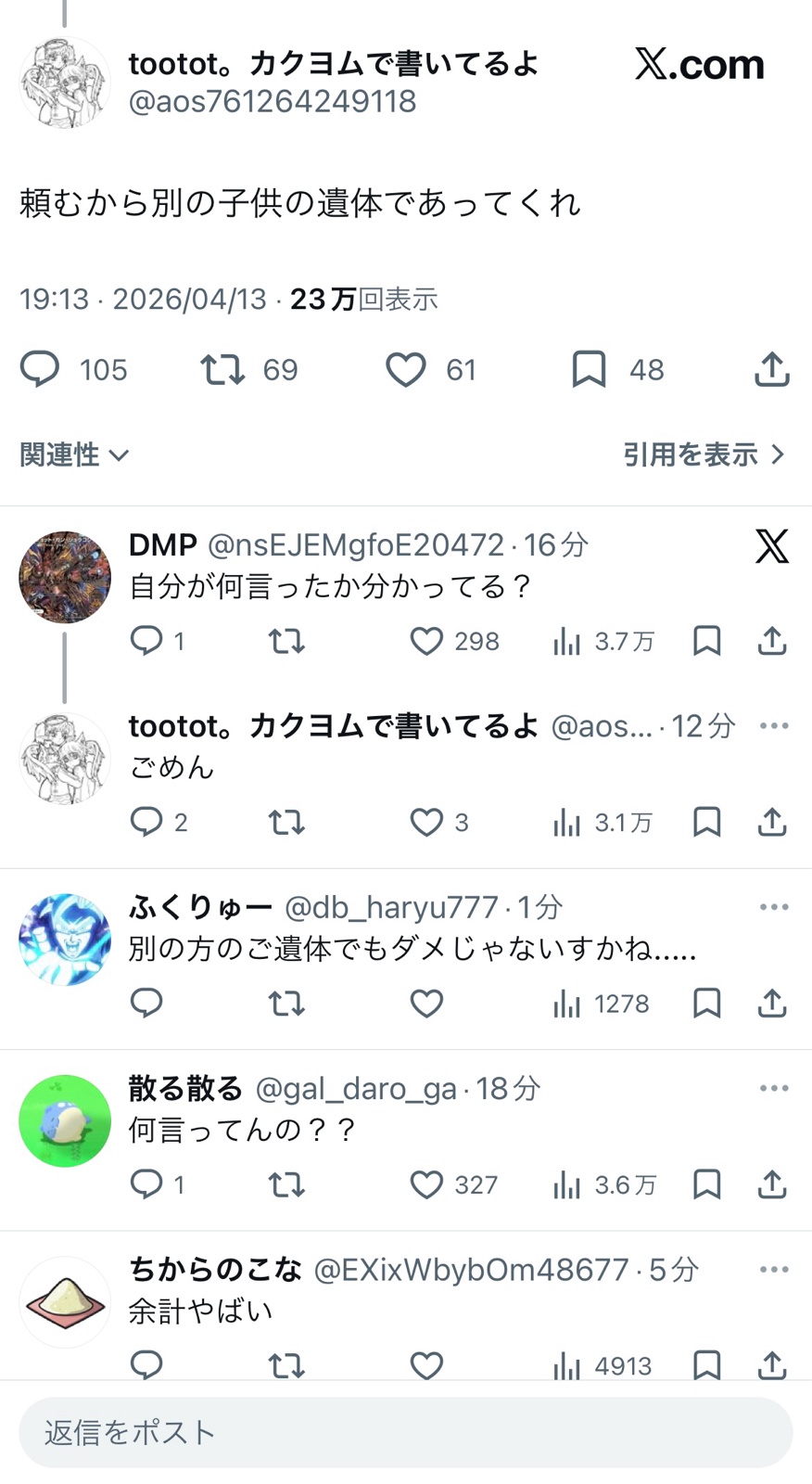Like the main post by tootot

[406, 370]
